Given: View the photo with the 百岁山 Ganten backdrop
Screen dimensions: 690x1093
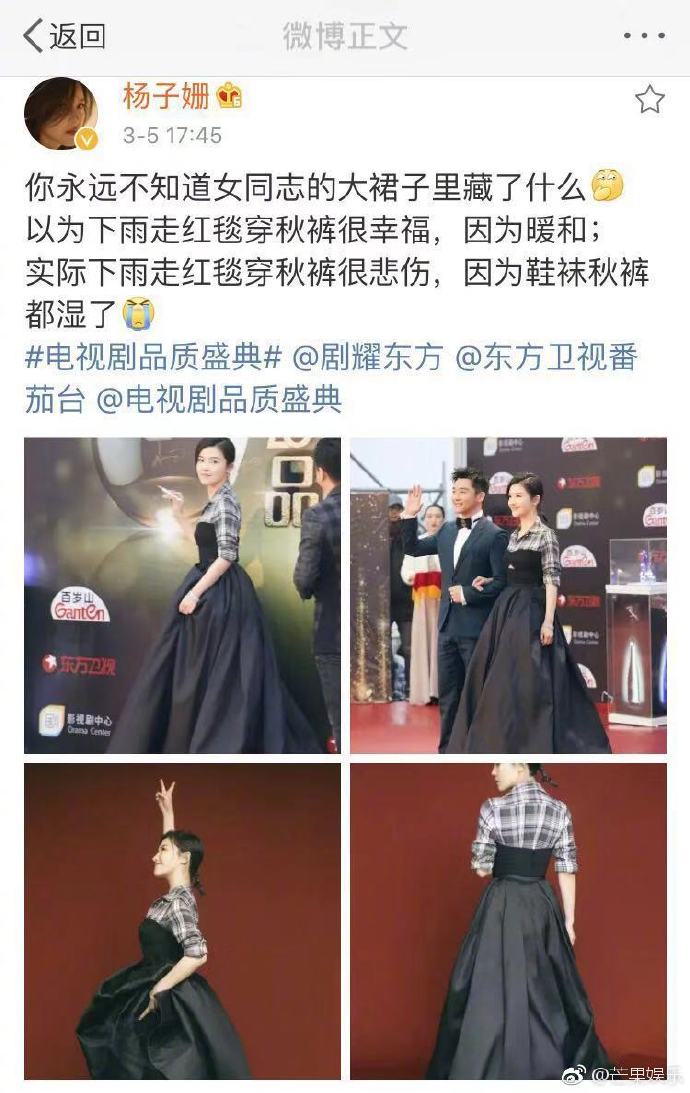Looking at the screenshot, I should pyautogui.click(x=182, y=595).
